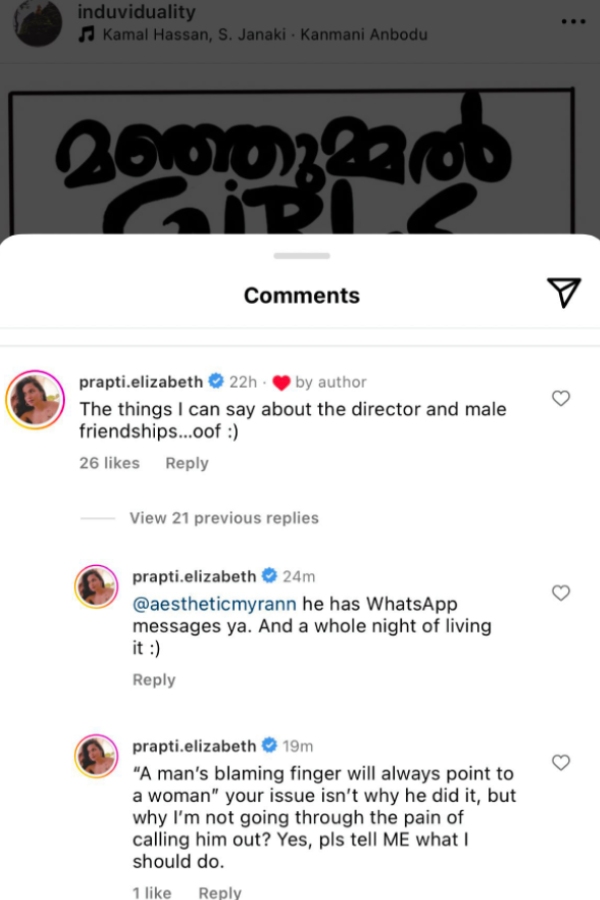This screenshot has height=900, width=600.
Task: Like the comment about the director and male friendships
Action: [x=561, y=398]
